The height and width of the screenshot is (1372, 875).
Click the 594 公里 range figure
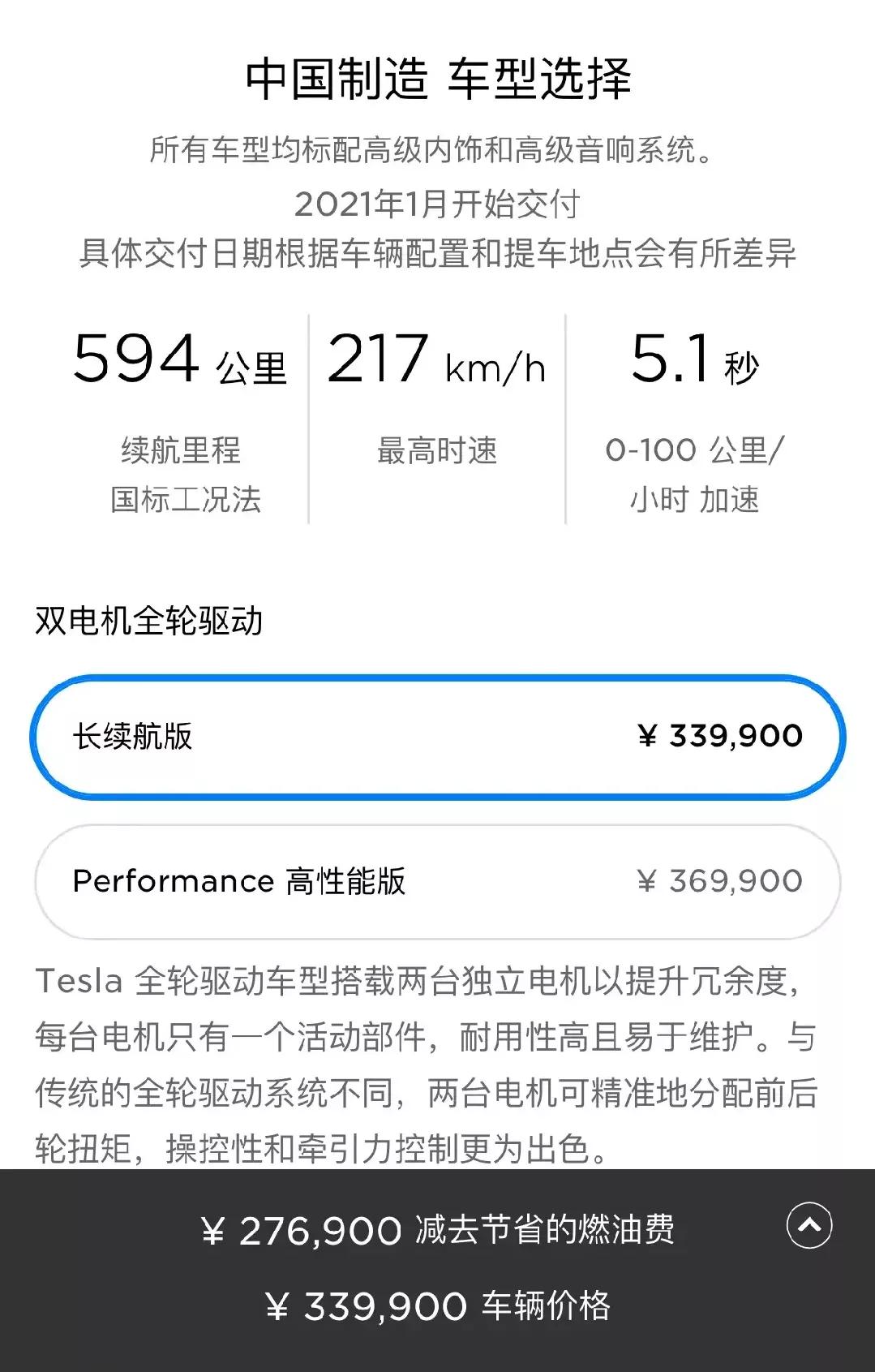pyautogui.click(x=180, y=360)
